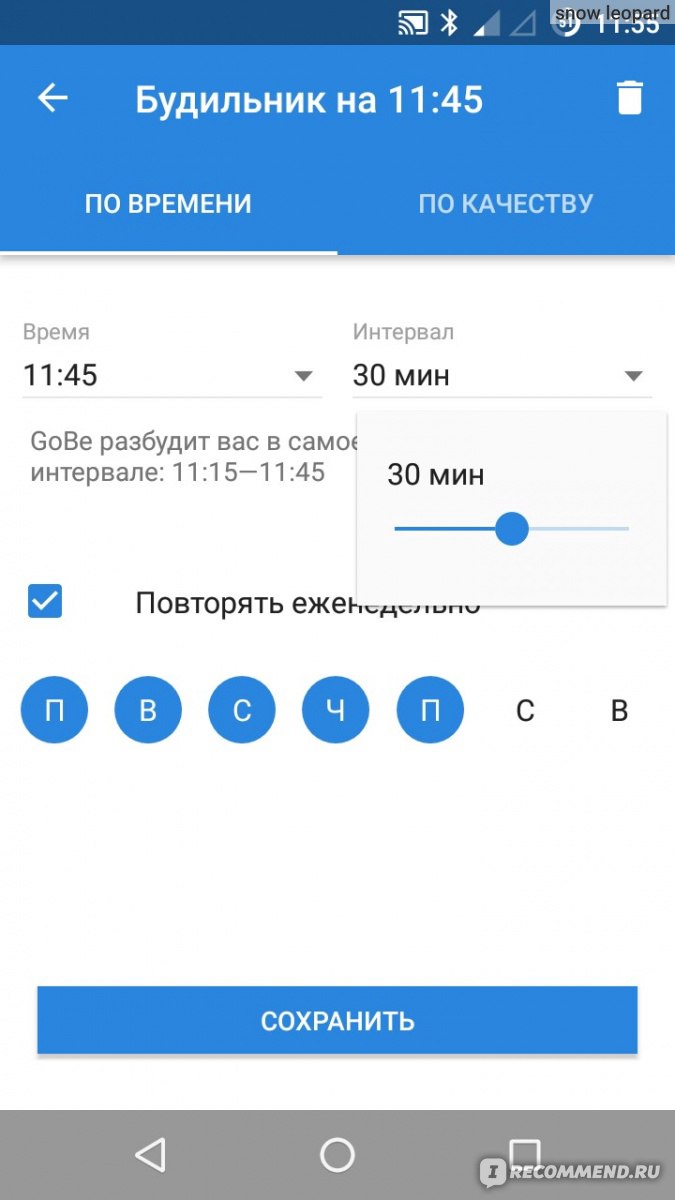Deselect the highlighted blue В day circle
This screenshot has height=1200, width=675.
pos(148,710)
